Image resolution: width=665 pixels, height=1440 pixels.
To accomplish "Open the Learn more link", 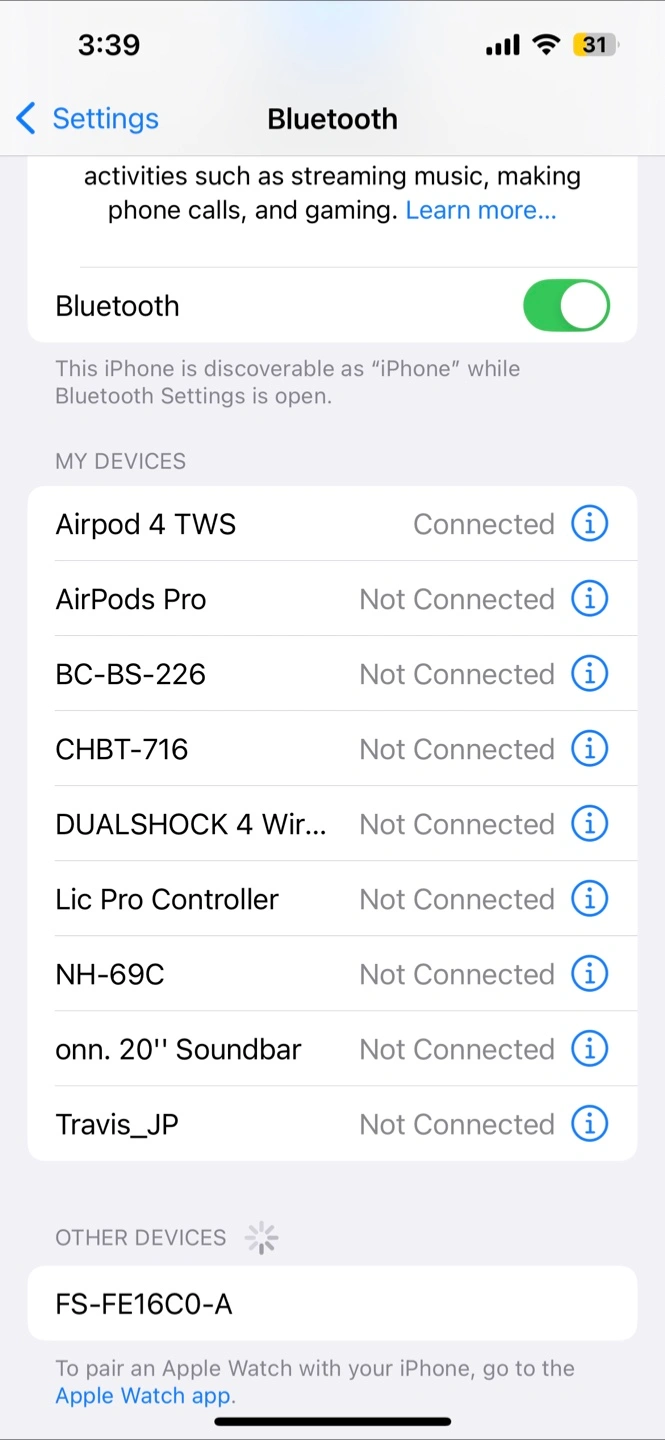I will 481,210.
